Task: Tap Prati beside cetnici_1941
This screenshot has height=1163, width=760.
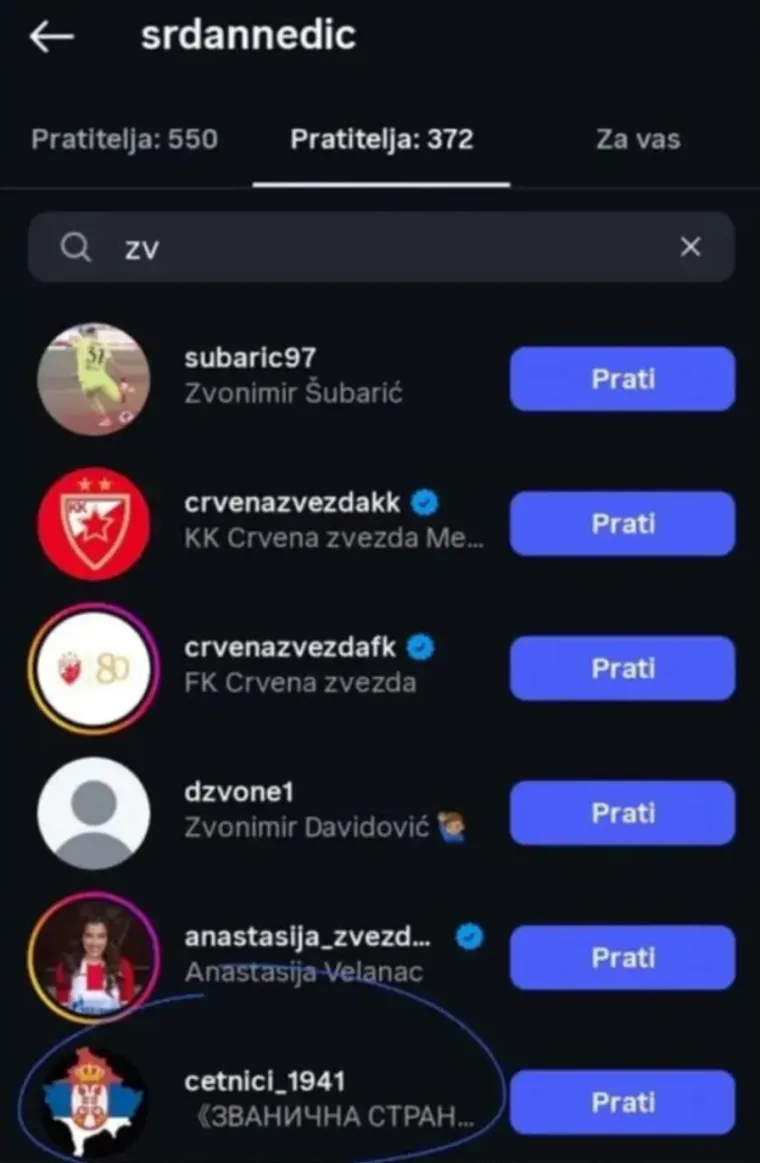Action: click(621, 1102)
